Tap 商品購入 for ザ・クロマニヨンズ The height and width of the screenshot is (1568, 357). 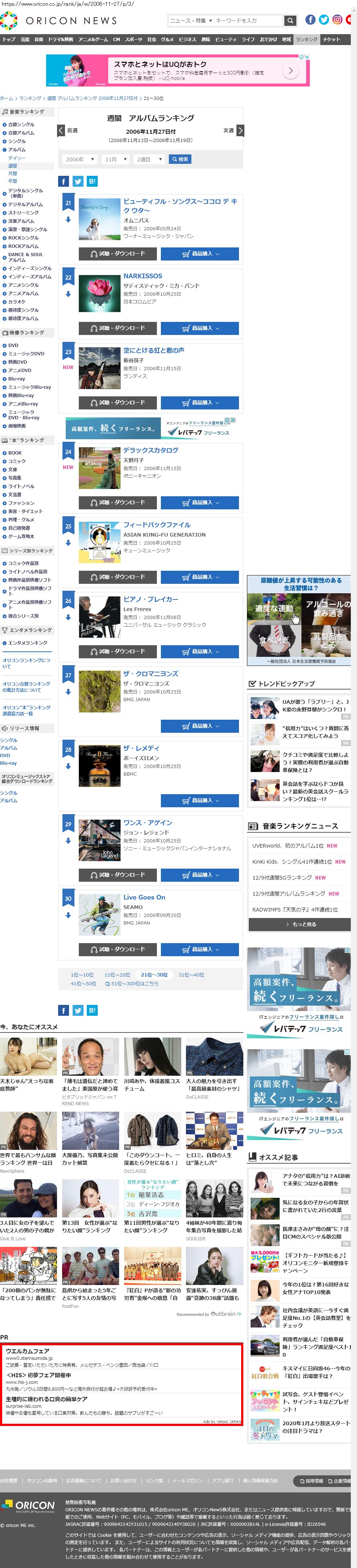(199, 726)
